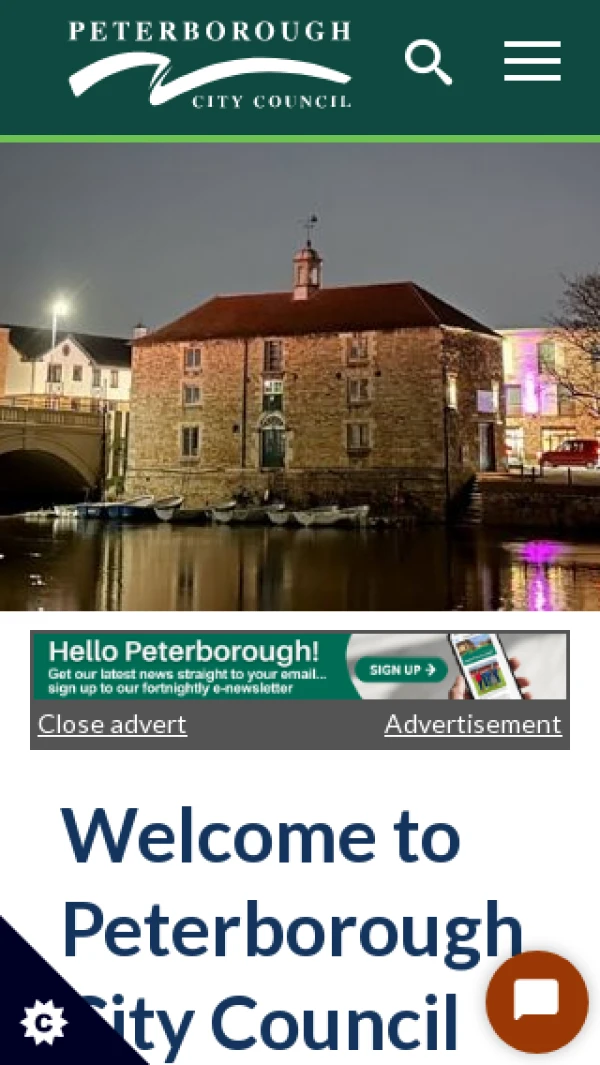The height and width of the screenshot is (1065, 600).
Task: Start a chat with the chat bubble button
Action: coord(537,1001)
